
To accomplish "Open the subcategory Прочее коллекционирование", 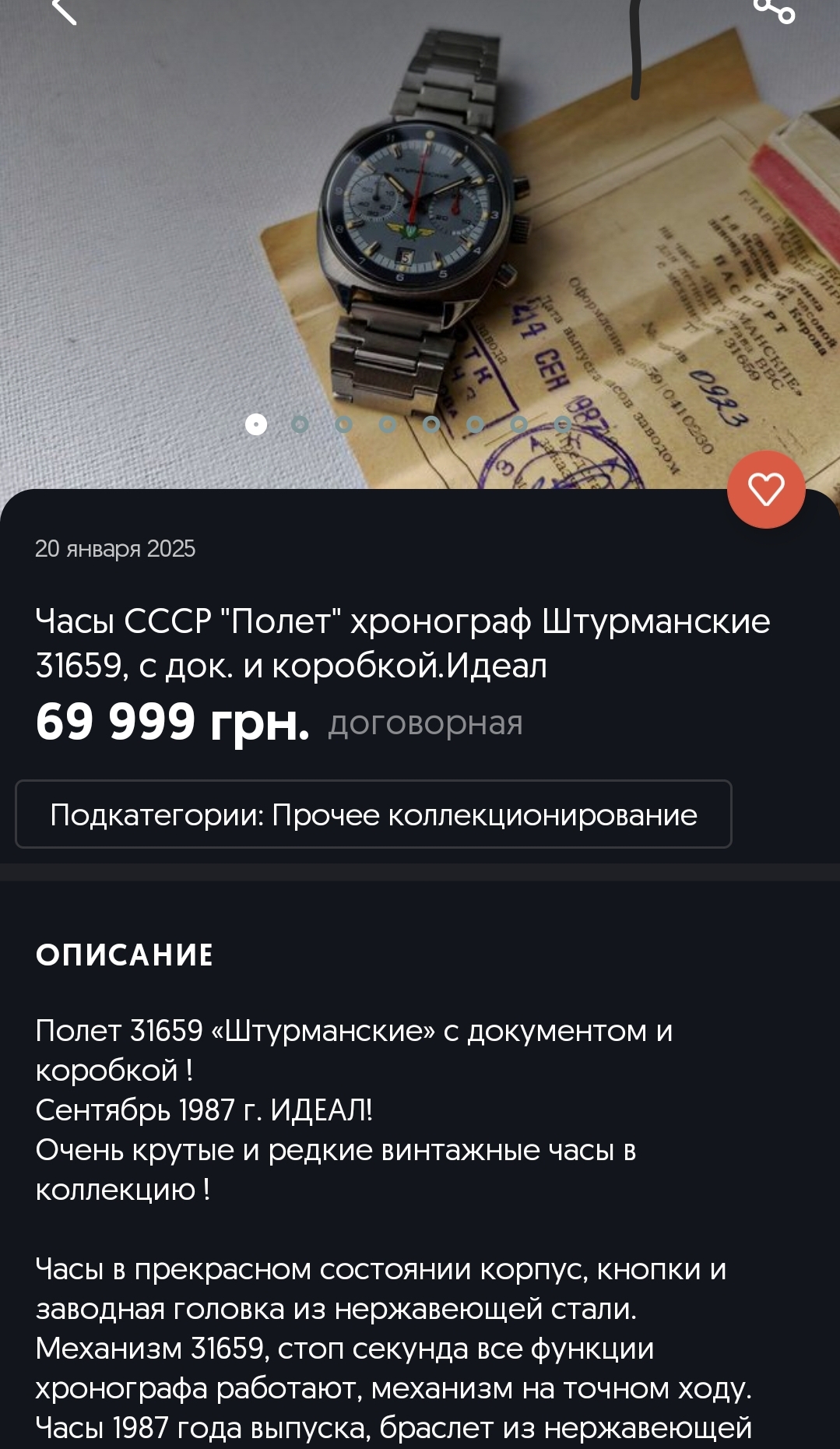I will pyautogui.click(x=374, y=814).
